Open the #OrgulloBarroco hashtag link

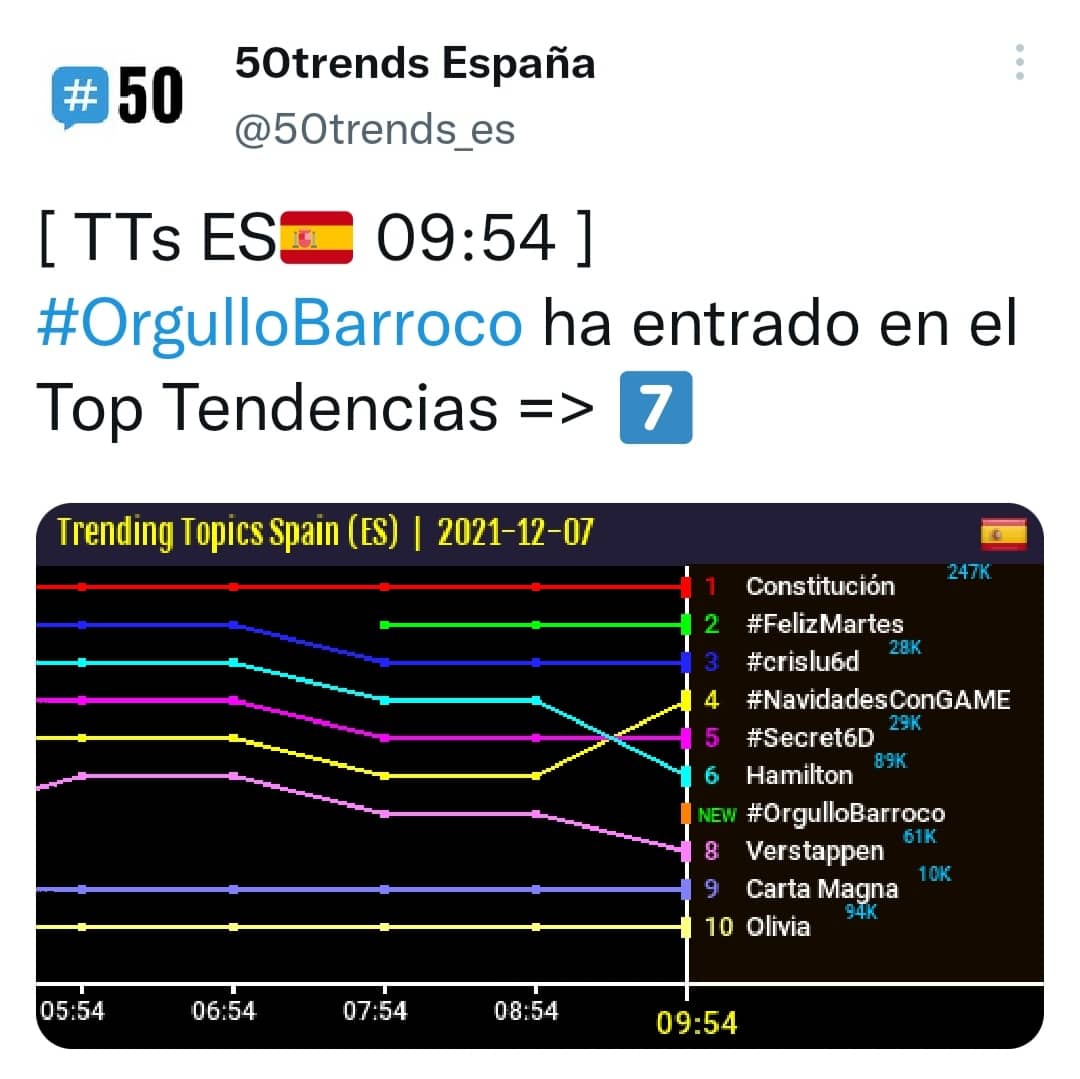click(279, 324)
